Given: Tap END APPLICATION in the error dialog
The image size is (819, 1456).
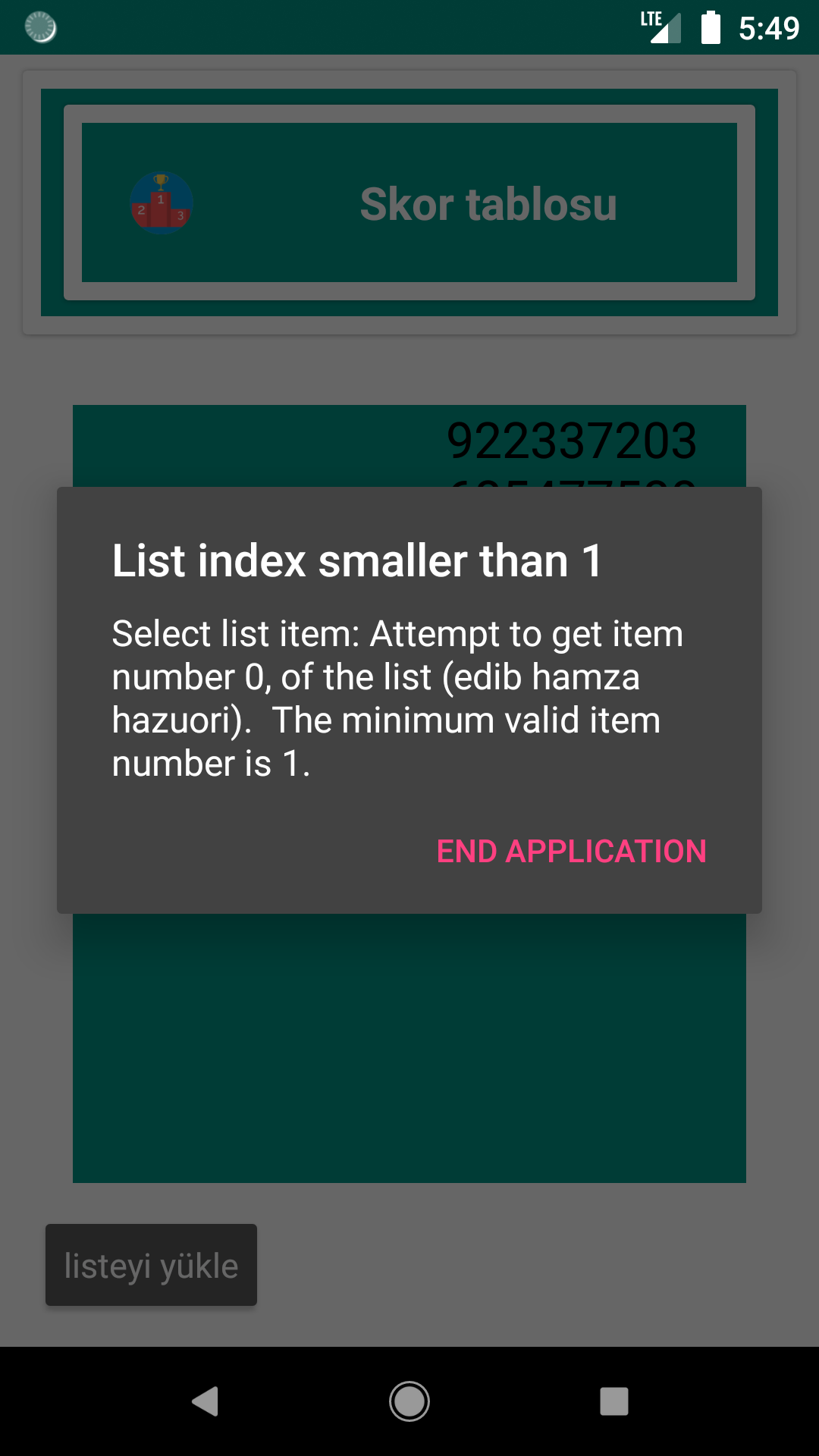Looking at the screenshot, I should 572,851.
